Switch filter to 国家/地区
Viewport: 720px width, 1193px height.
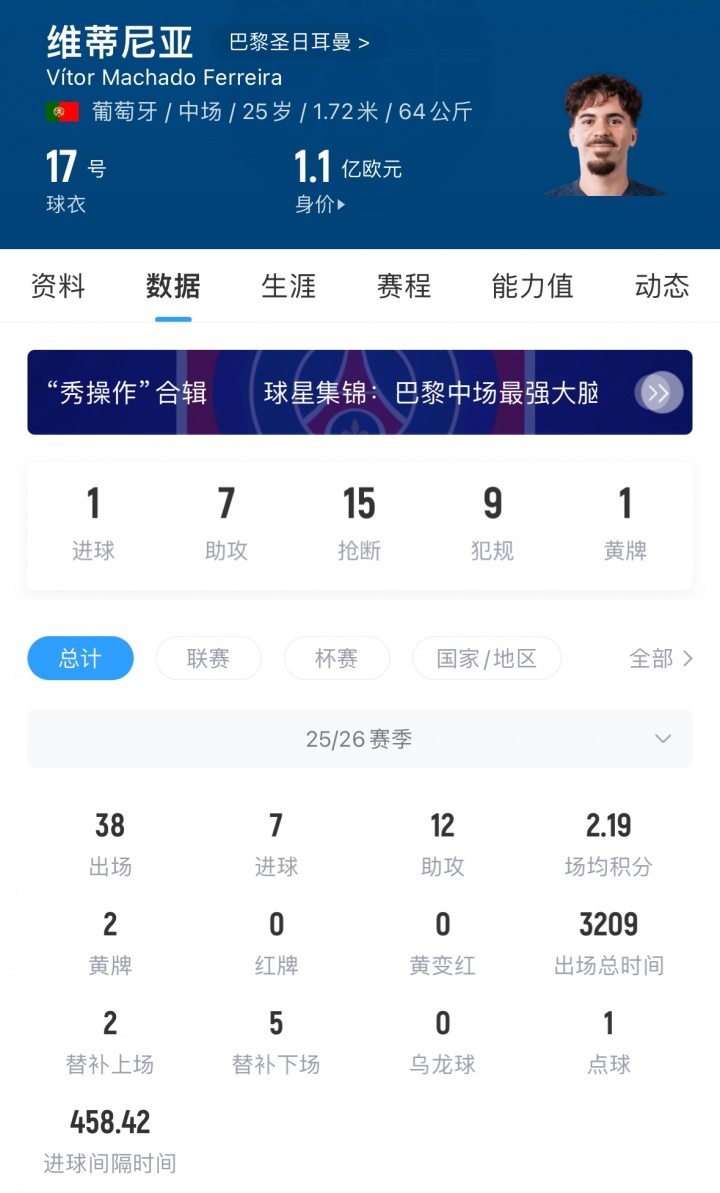[x=486, y=658]
